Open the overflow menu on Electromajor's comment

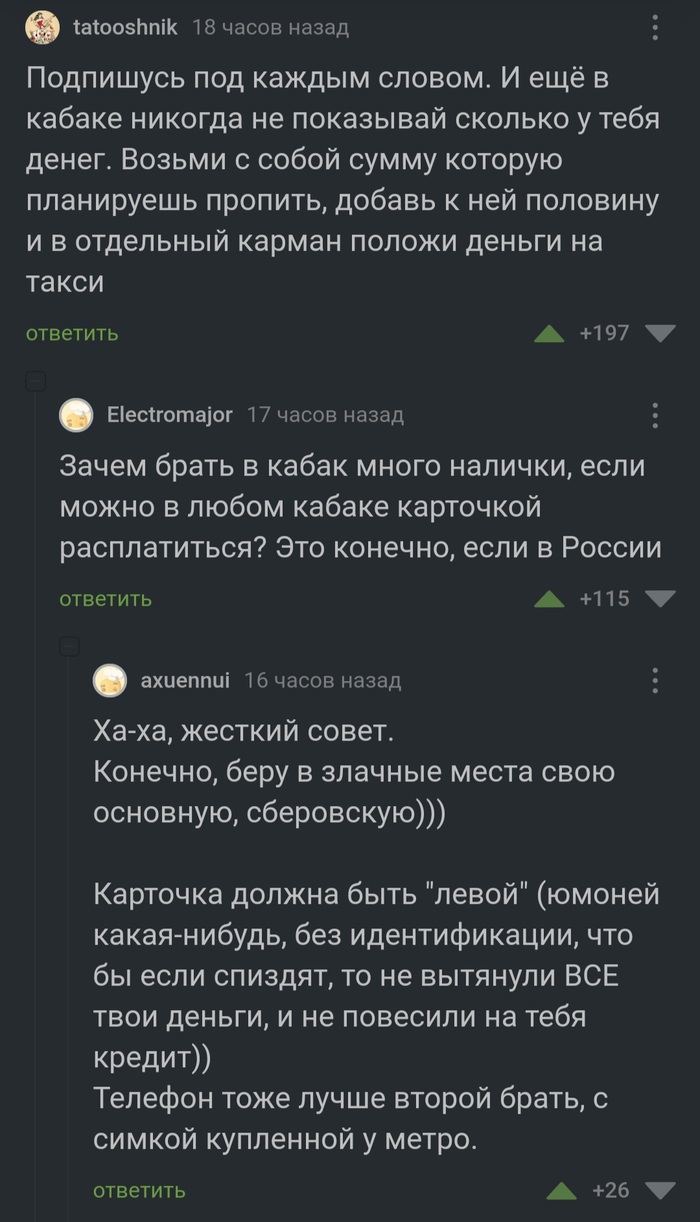pos(655,414)
